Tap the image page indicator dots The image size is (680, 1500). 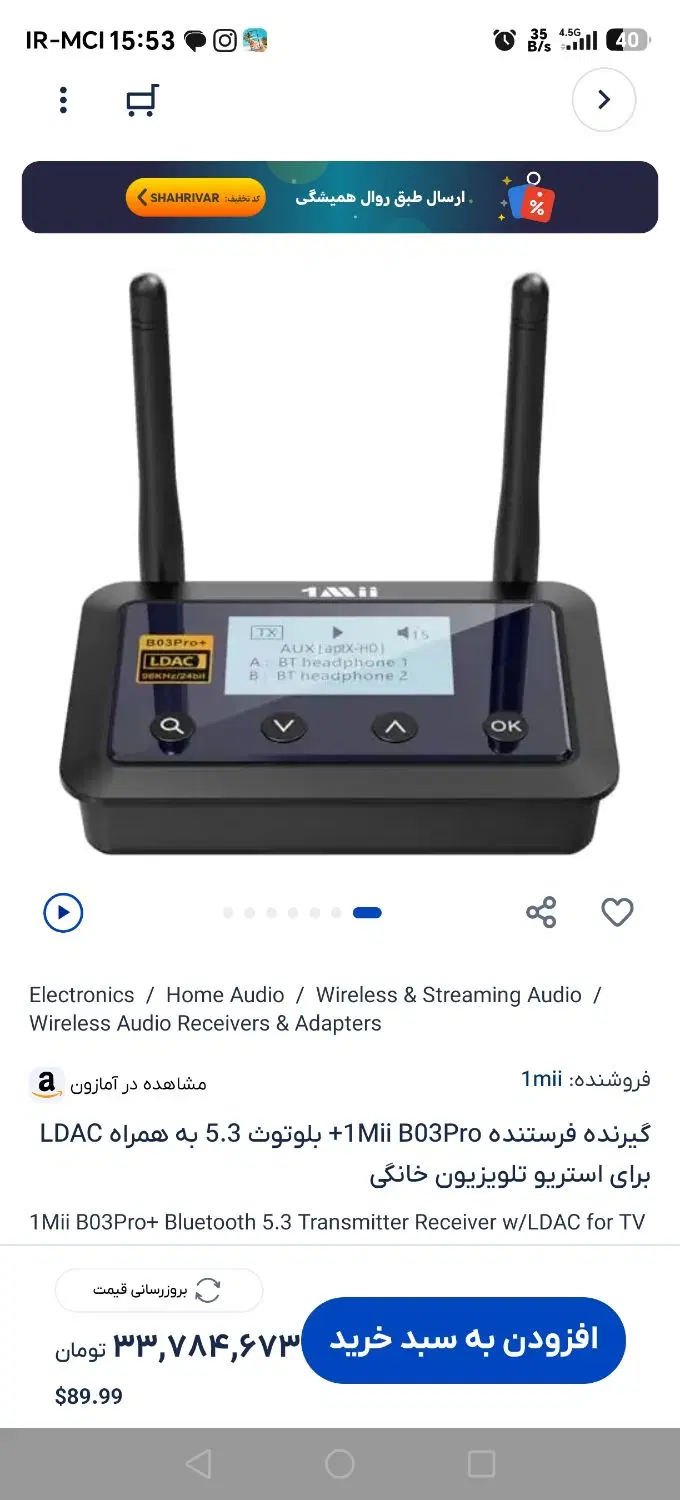tap(302, 912)
